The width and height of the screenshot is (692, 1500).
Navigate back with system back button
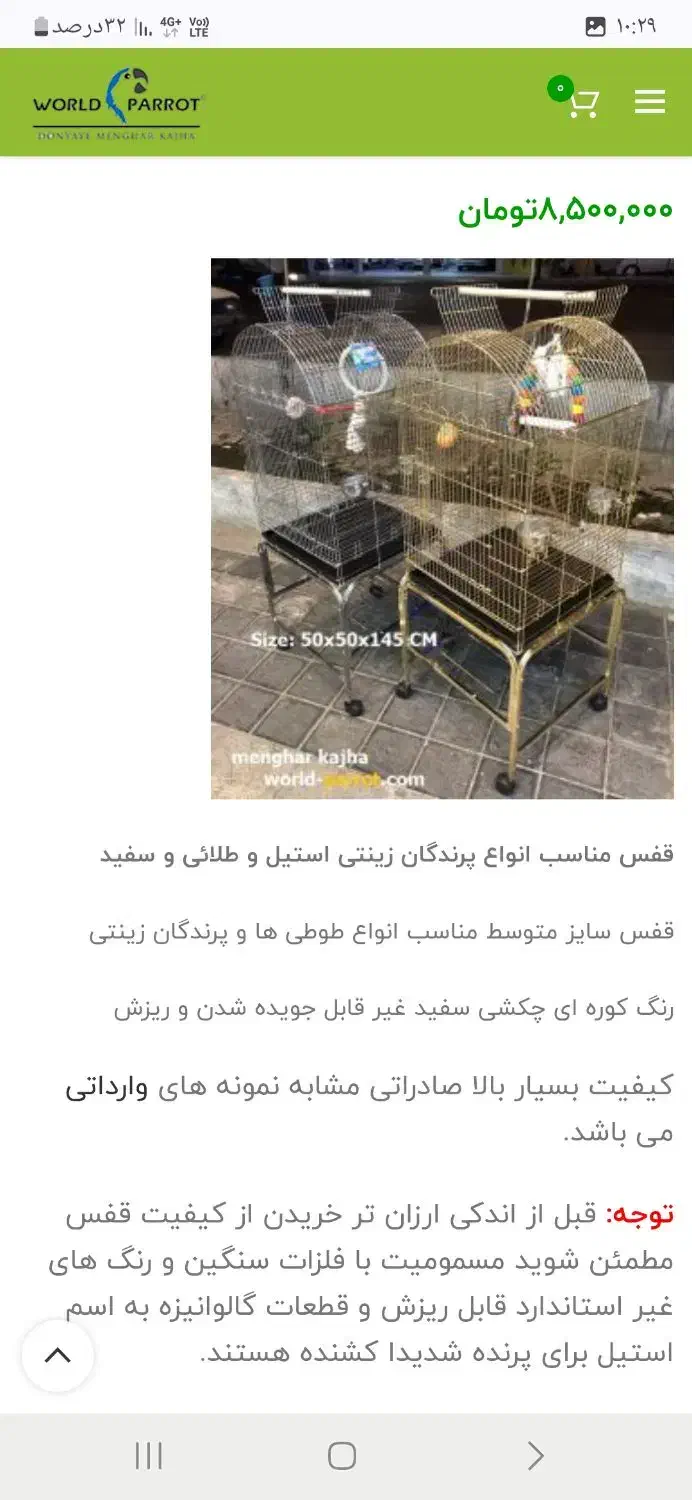coord(536,1456)
